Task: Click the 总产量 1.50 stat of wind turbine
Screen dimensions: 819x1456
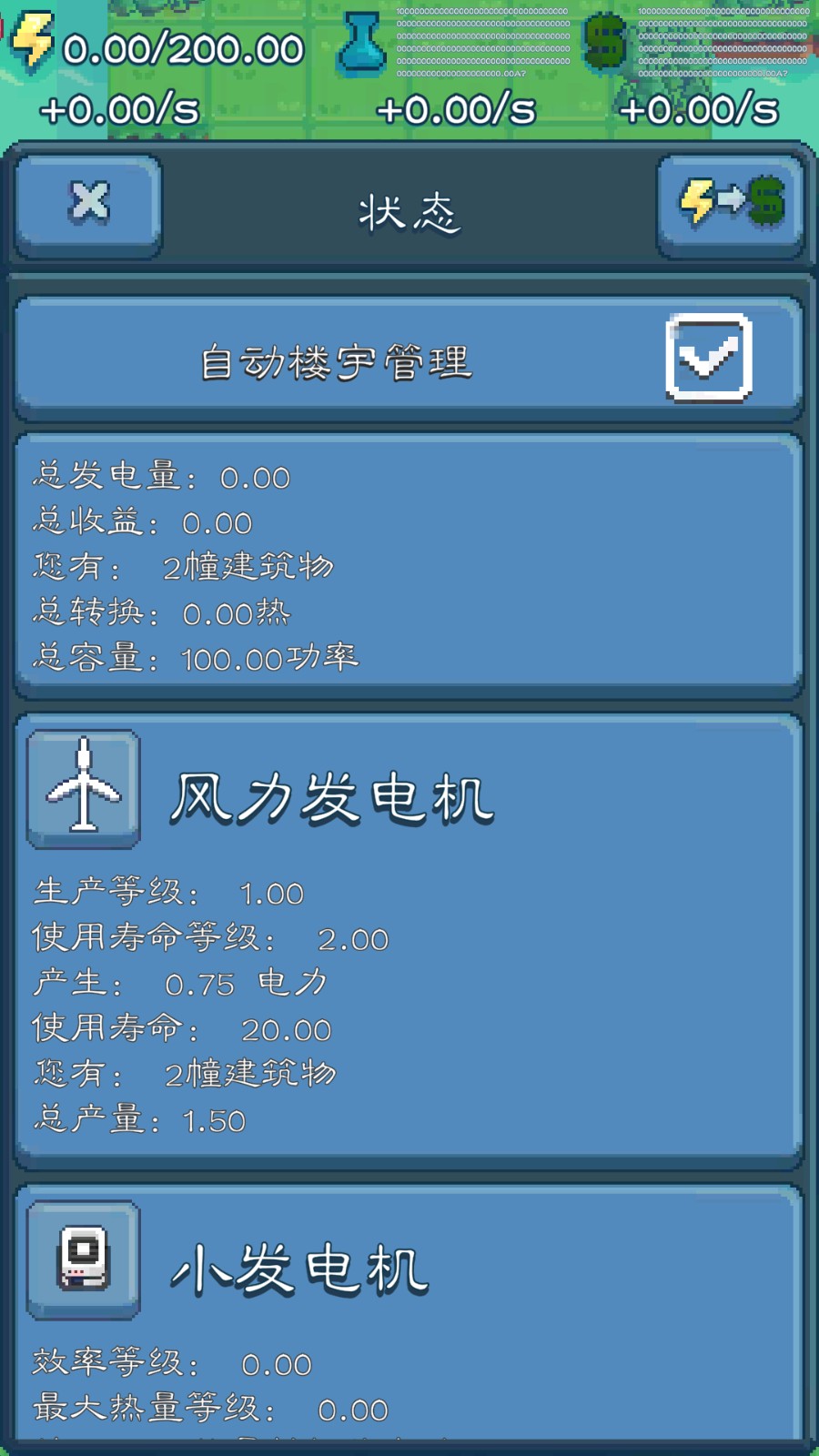Action: point(141,1121)
